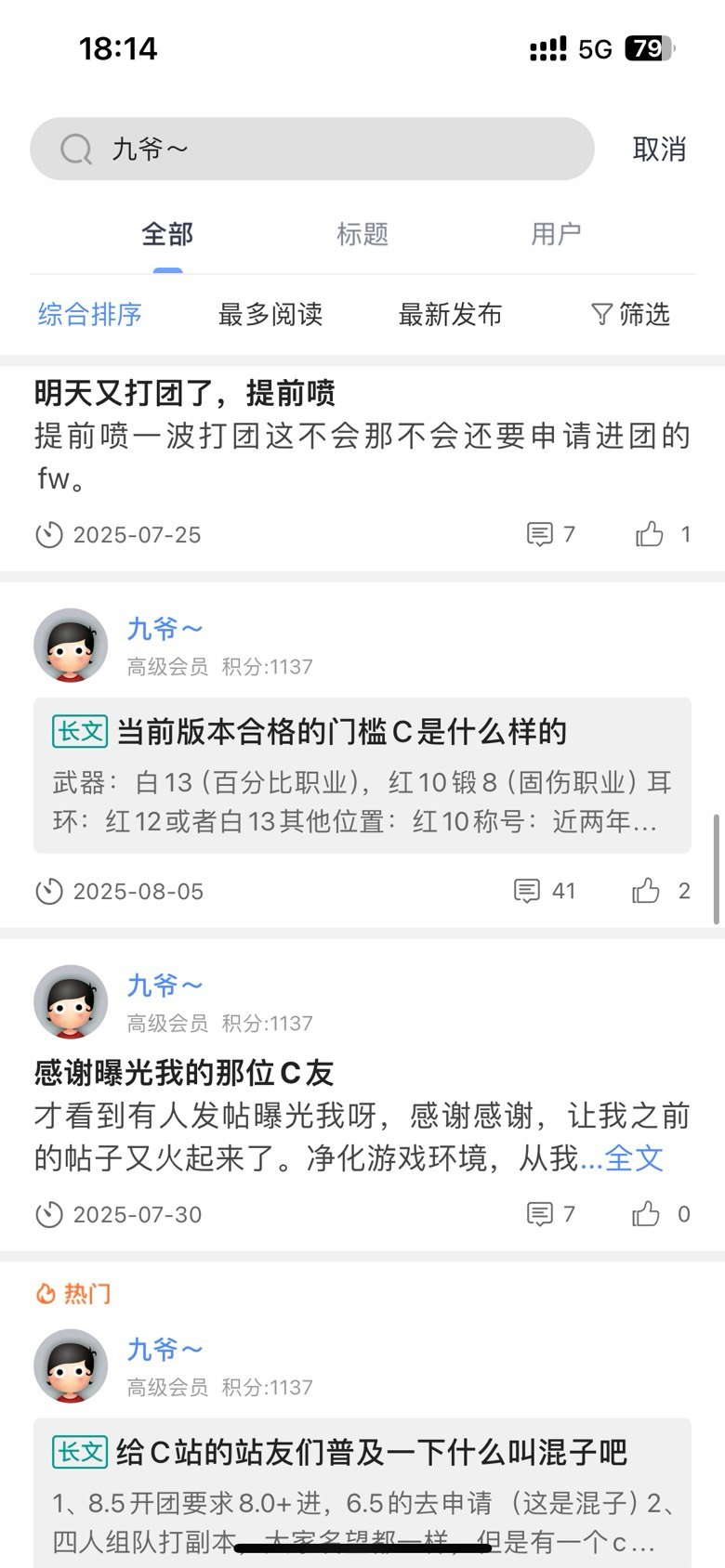Switch to the 用户 tab

pos(556,234)
